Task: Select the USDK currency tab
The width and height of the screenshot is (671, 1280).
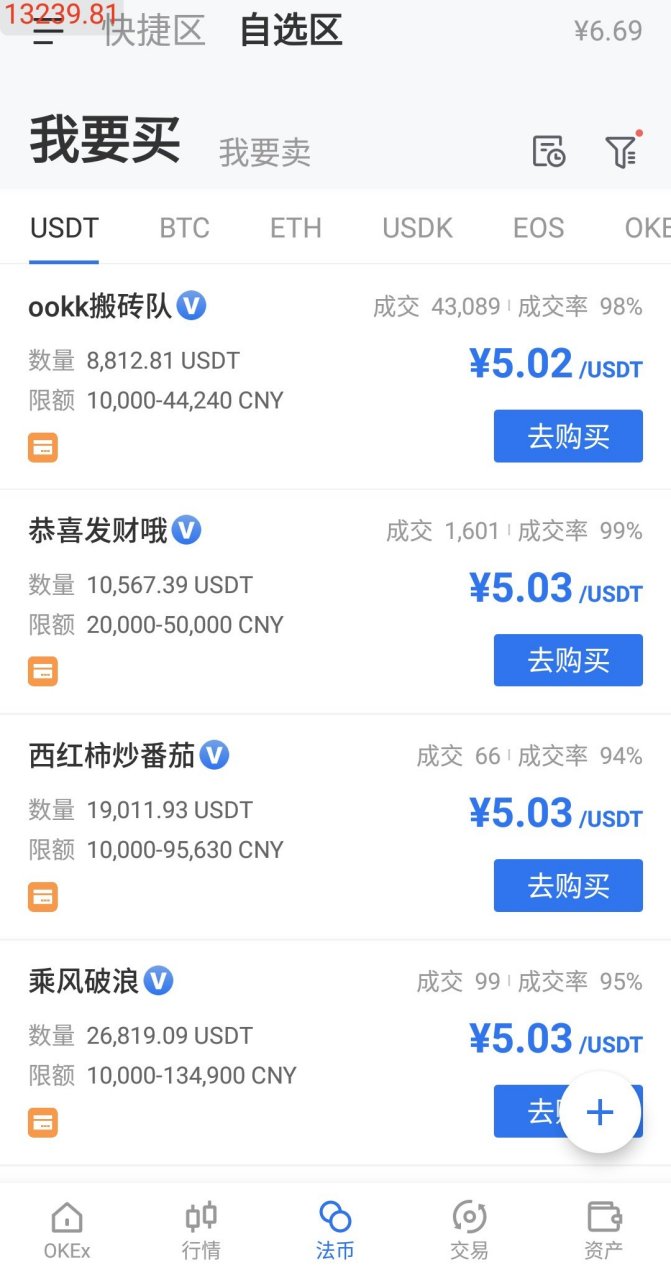Action: click(x=417, y=228)
